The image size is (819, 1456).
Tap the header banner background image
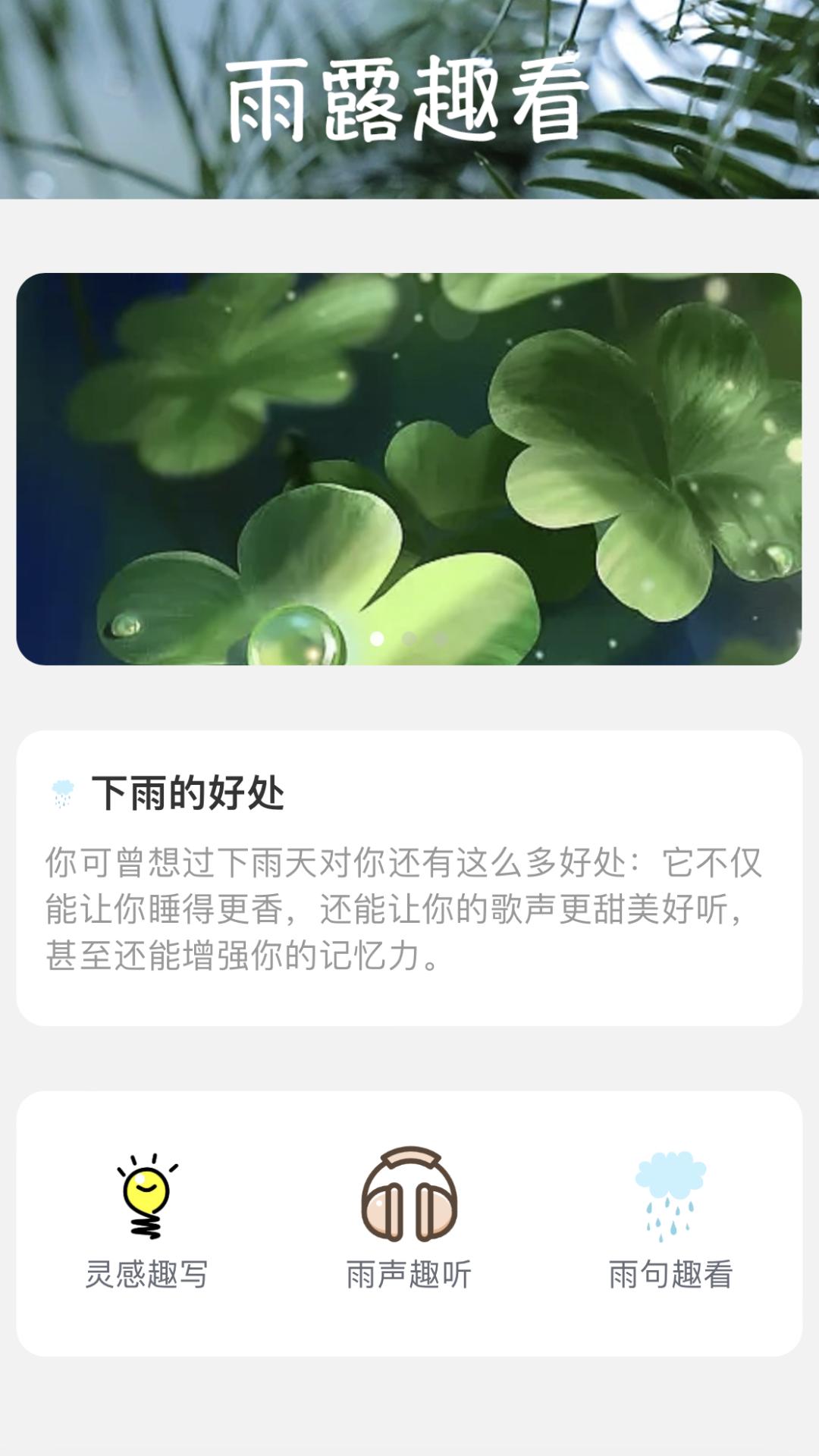(x=409, y=99)
